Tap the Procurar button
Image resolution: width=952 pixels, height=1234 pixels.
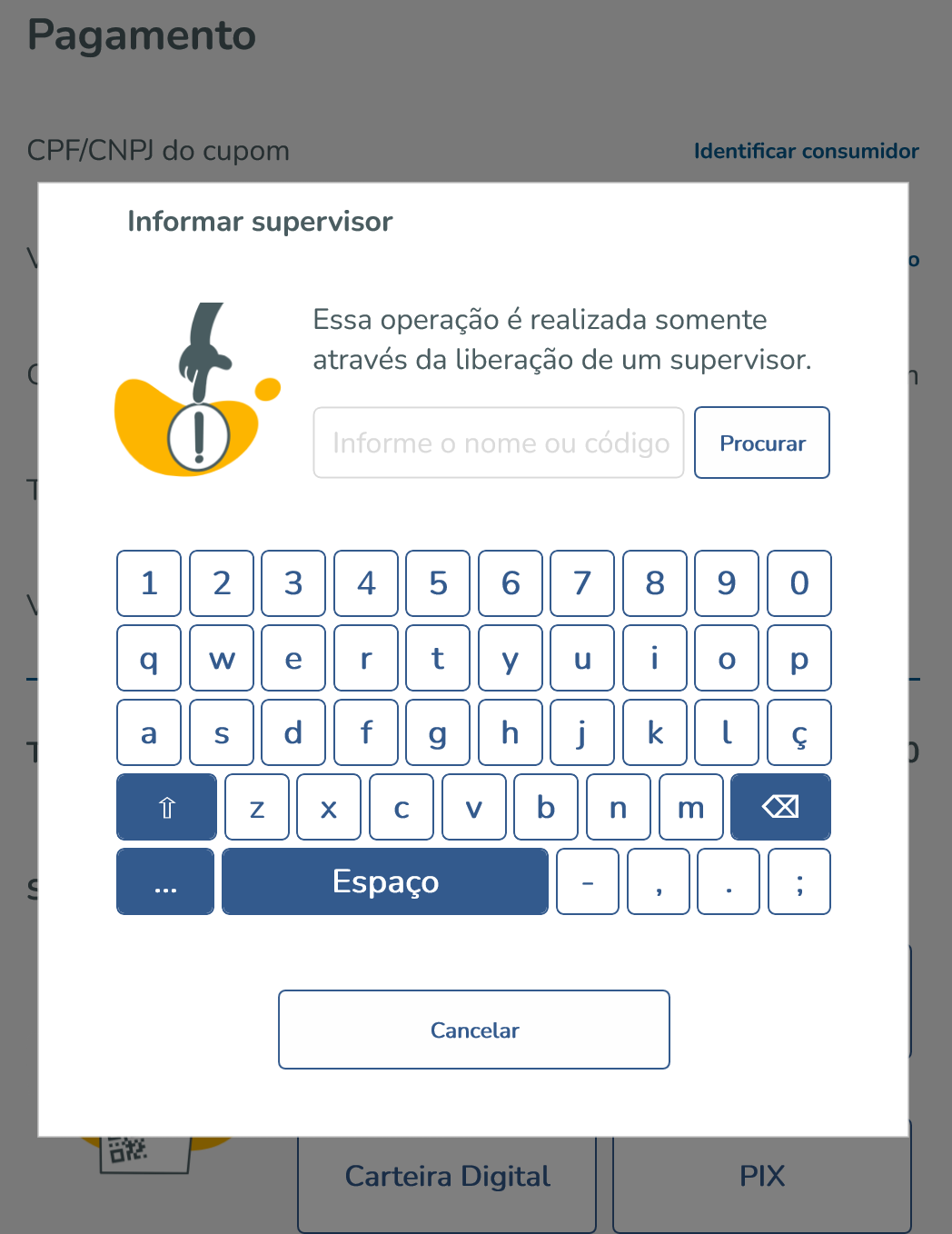tap(762, 443)
